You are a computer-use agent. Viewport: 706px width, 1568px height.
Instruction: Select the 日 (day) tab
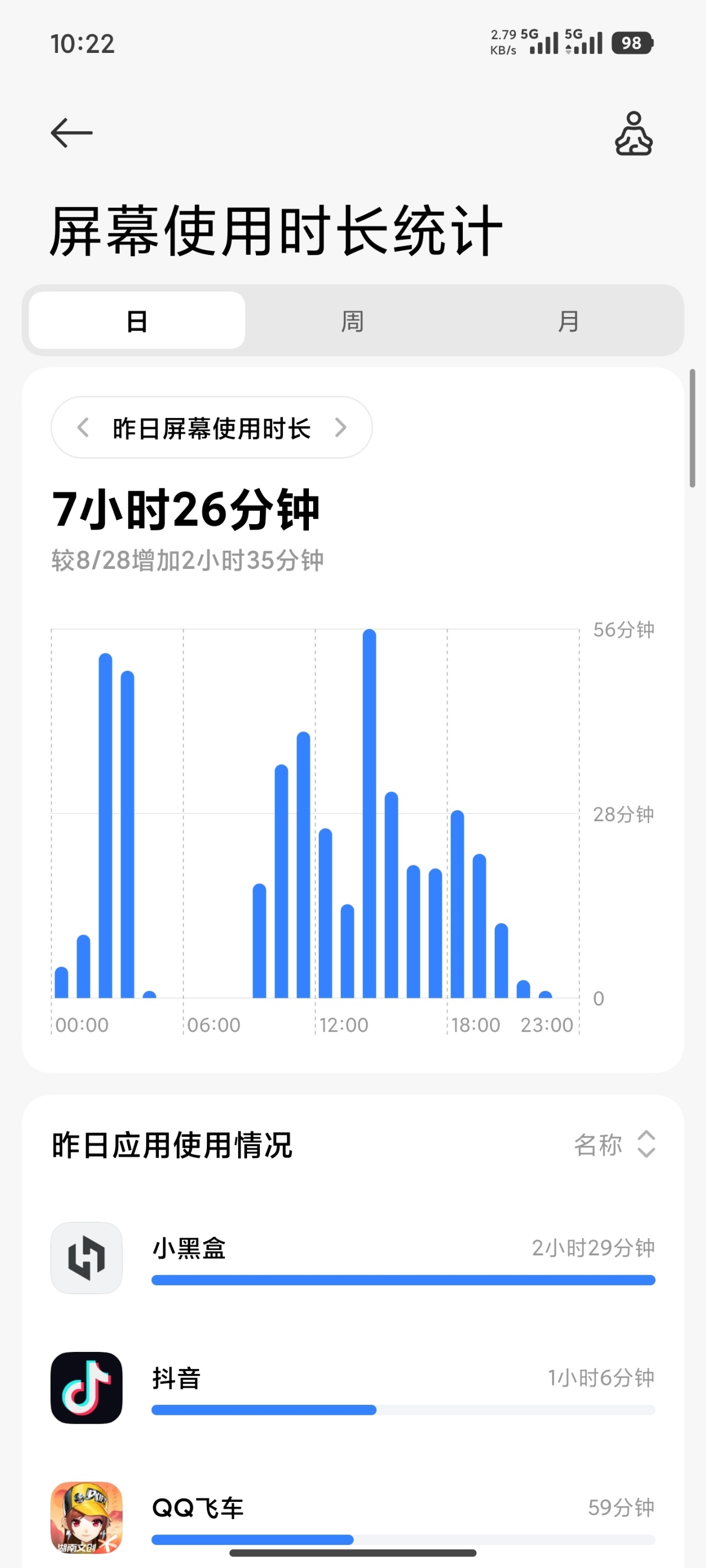(x=137, y=321)
